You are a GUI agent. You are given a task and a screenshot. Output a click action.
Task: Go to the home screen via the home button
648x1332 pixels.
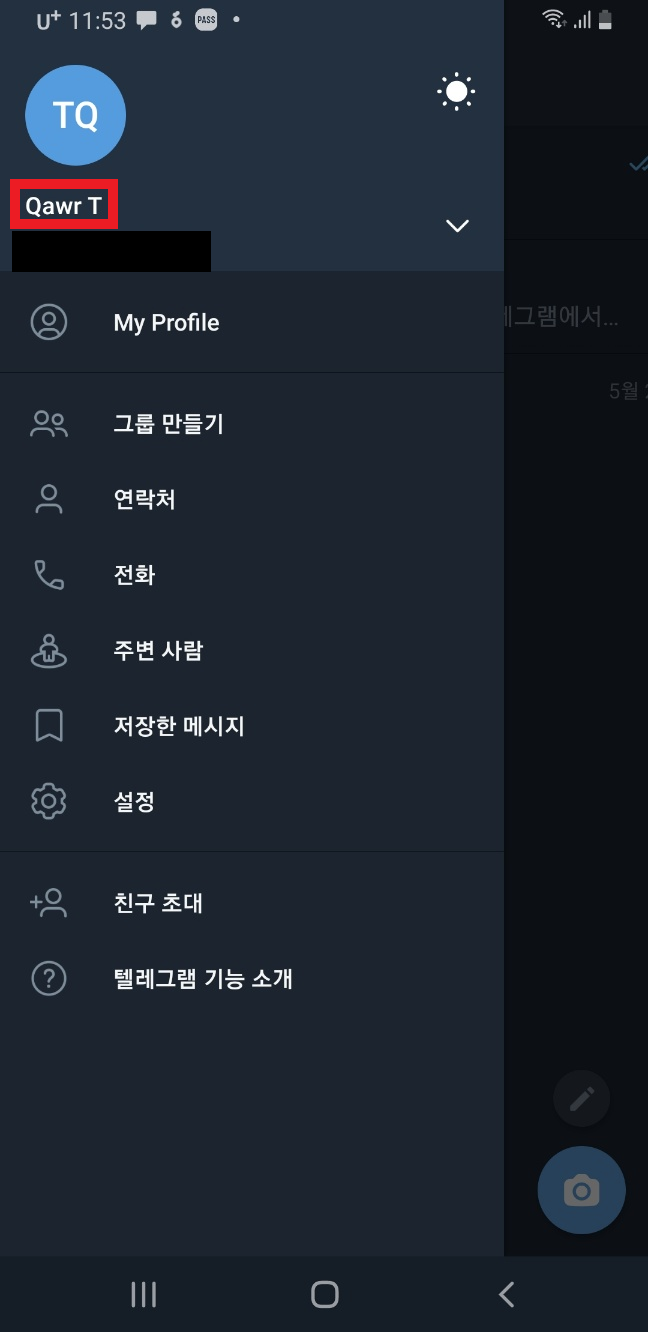tap(324, 1295)
